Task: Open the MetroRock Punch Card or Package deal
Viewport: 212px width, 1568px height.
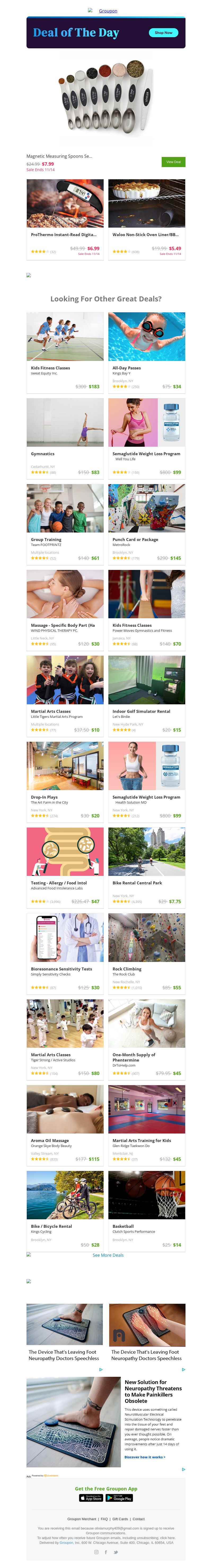Action: click(x=146, y=539)
